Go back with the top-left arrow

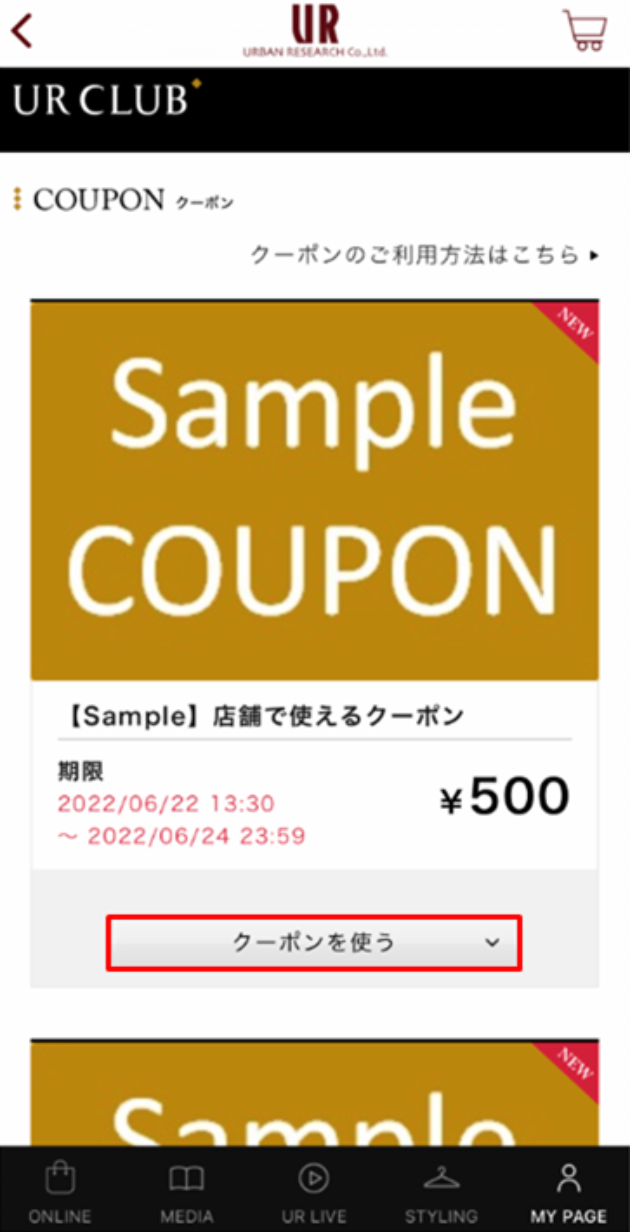tap(22, 30)
